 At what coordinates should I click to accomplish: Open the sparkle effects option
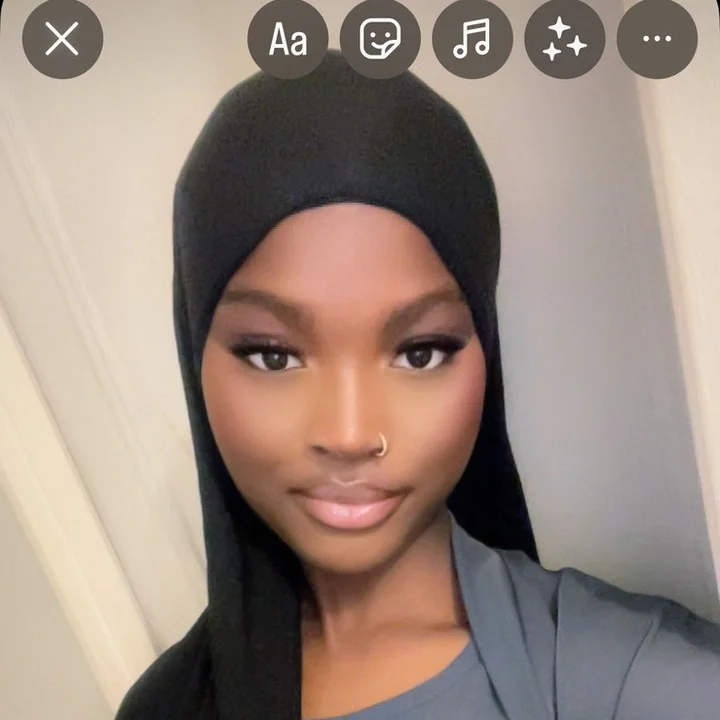point(564,39)
